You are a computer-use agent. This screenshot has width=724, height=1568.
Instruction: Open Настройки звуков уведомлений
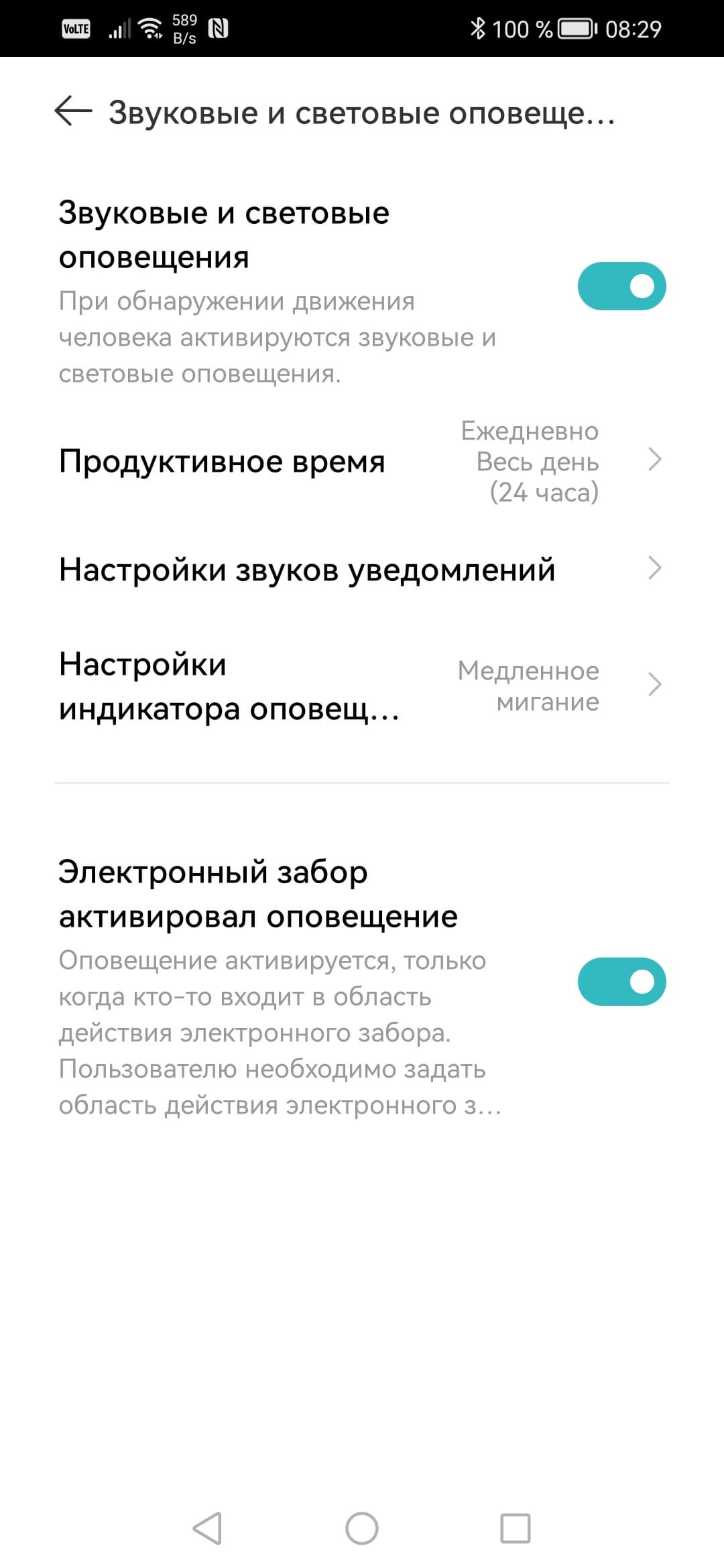(362, 570)
